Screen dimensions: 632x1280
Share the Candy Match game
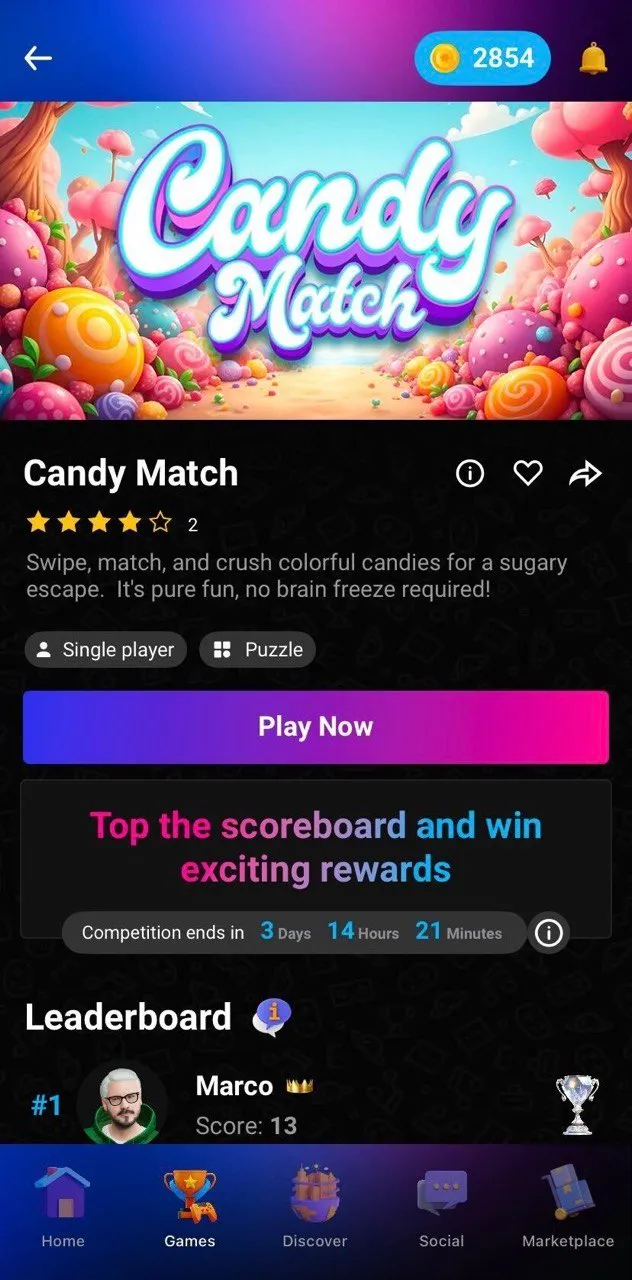585,474
